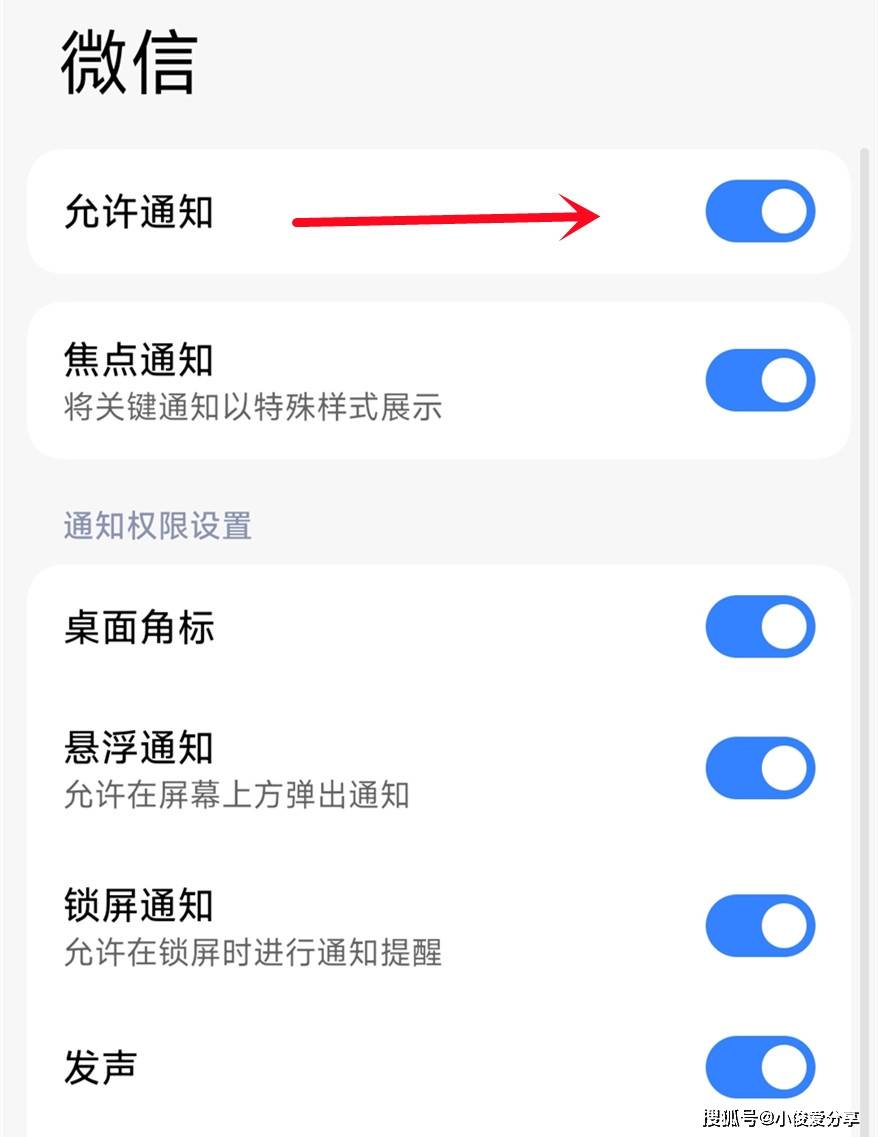Toggle the 允许通知 switch
Viewport: 878px width, 1137px height.
760,211
